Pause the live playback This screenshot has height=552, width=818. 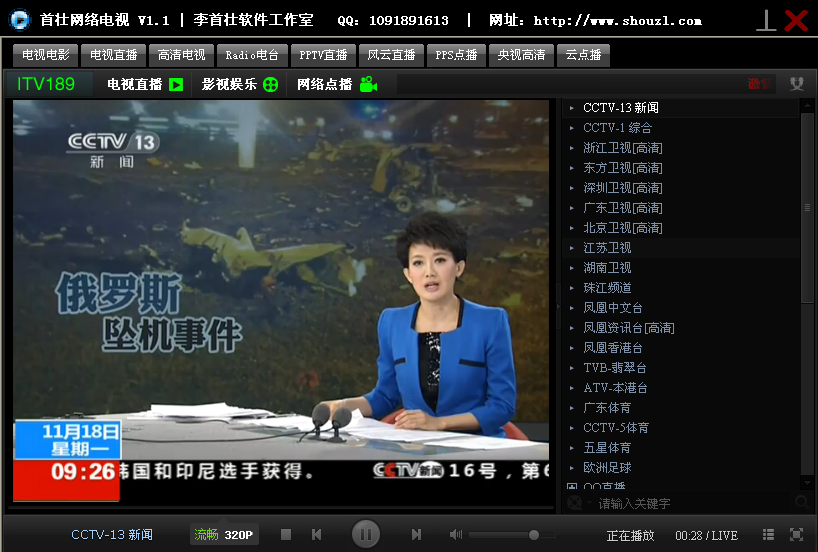(366, 534)
